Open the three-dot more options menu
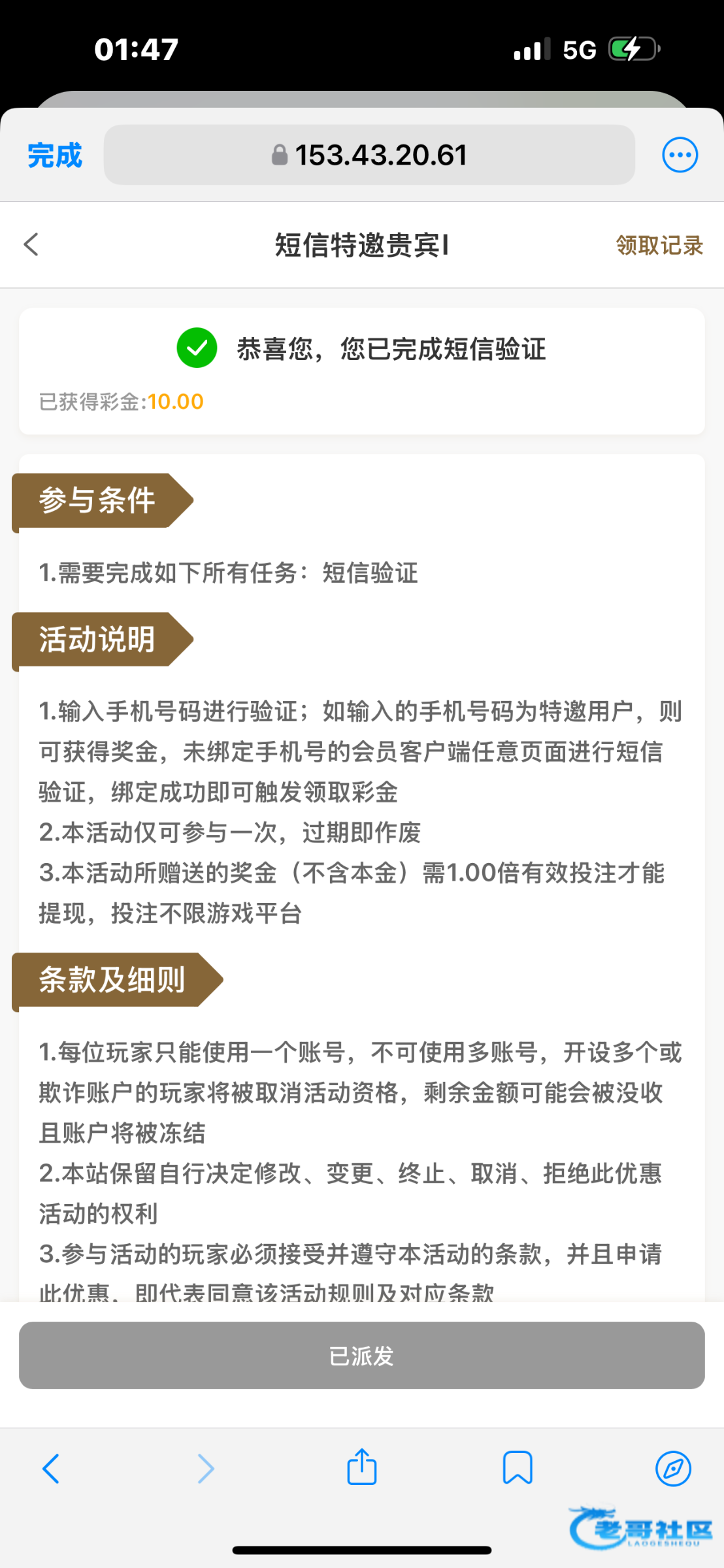 click(x=680, y=155)
